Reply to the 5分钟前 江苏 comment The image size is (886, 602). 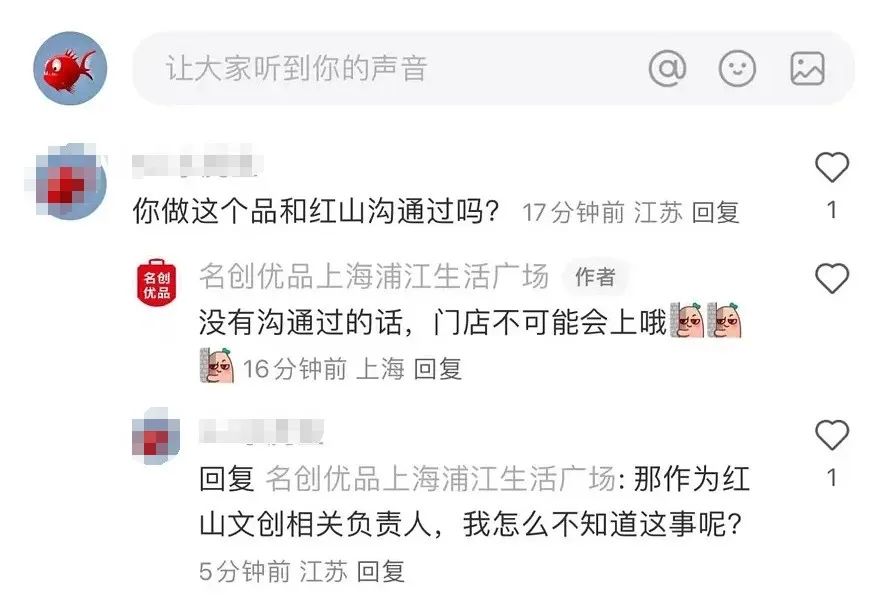381,572
